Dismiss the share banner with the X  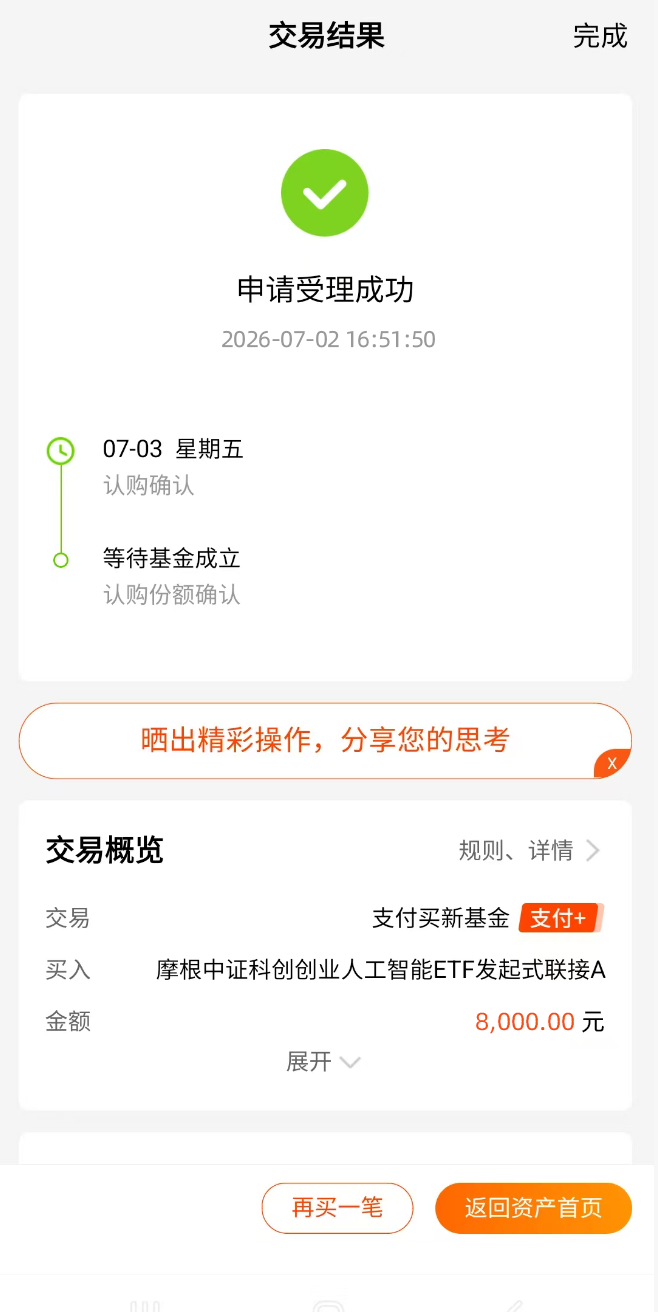coord(613,764)
